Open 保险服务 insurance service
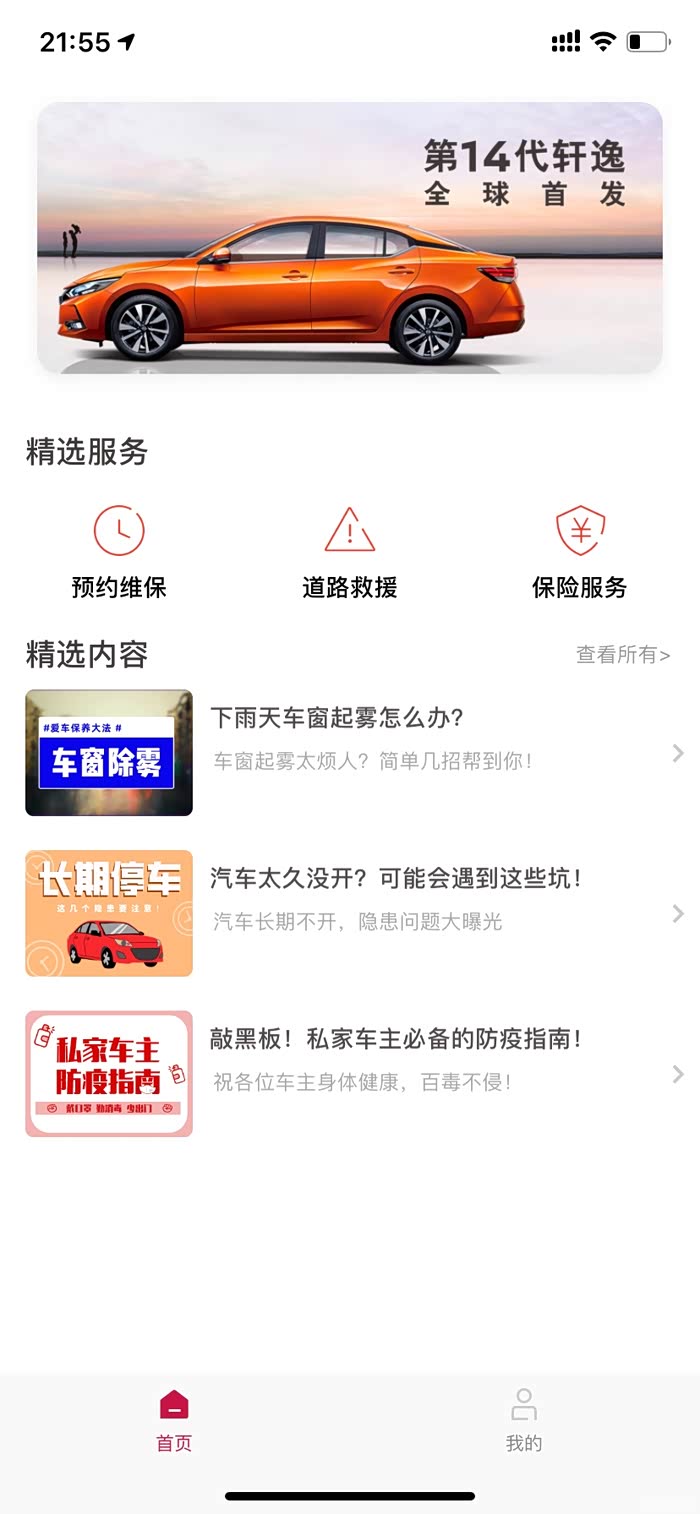 click(580, 552)
